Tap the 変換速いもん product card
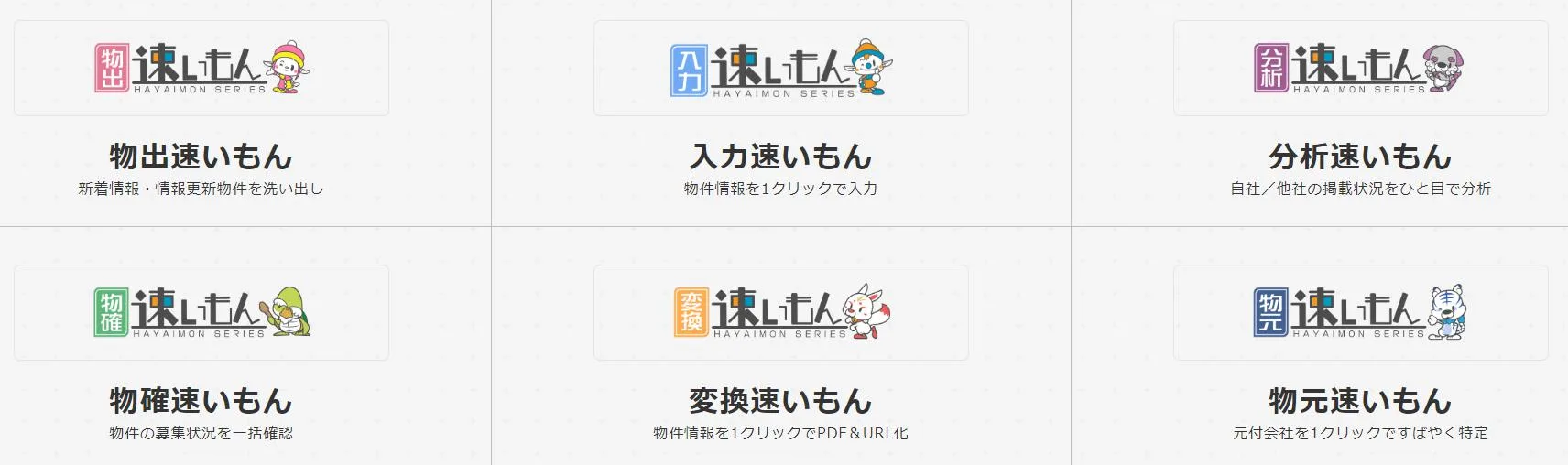 pyautogui.click(x=780, y=401)
